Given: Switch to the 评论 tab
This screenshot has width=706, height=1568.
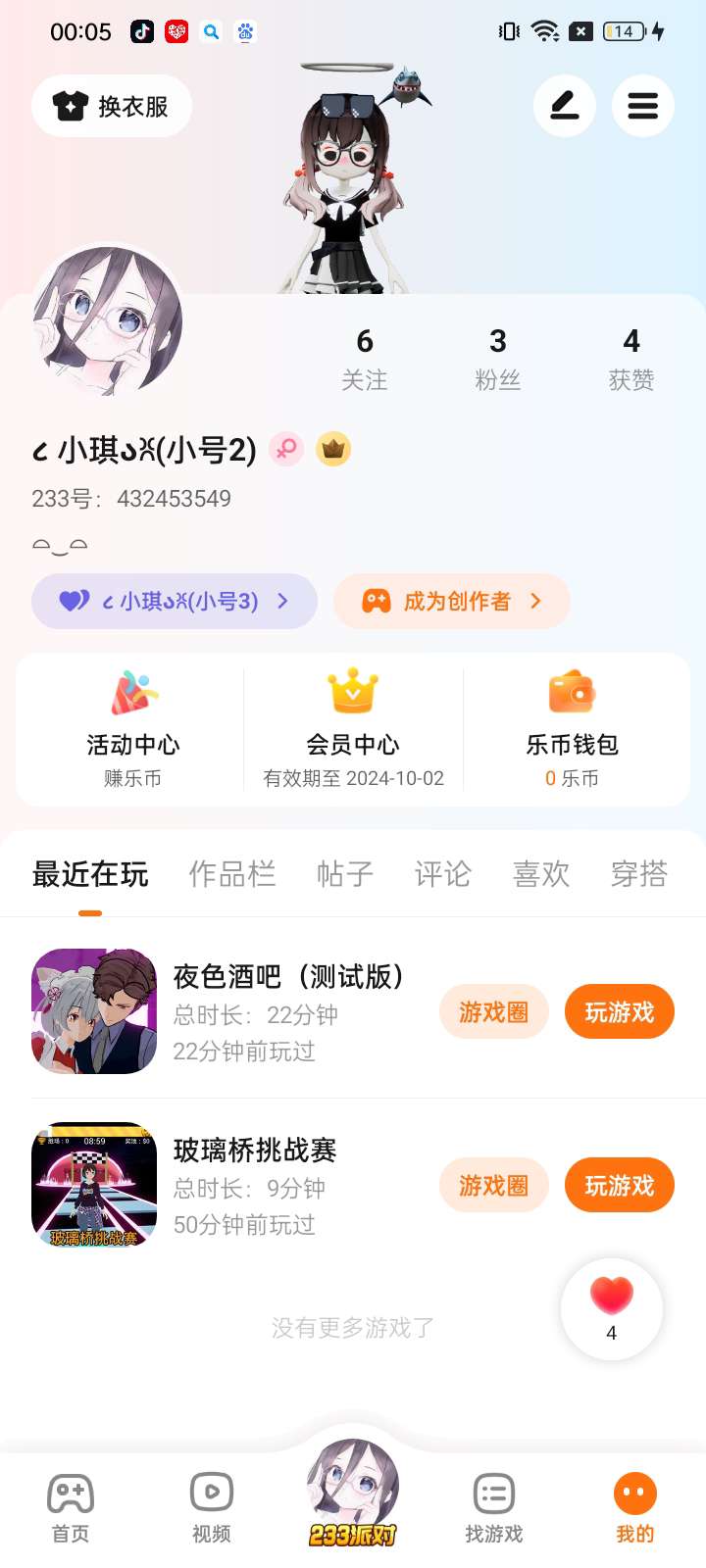Looking at the screenshot, I should (x=443, y=873).
